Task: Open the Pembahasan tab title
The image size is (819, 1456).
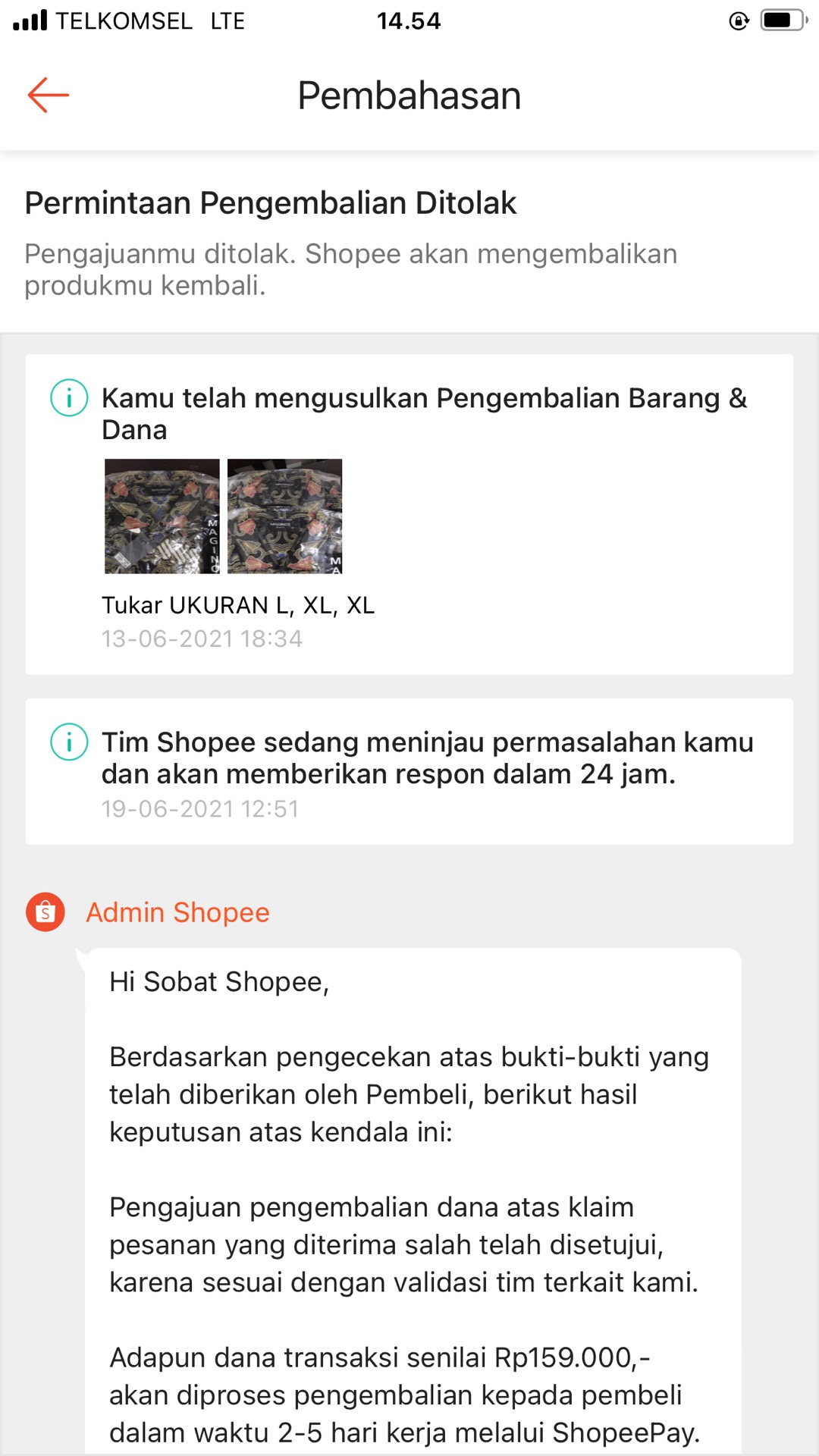Action: click(x=409, y=95)
